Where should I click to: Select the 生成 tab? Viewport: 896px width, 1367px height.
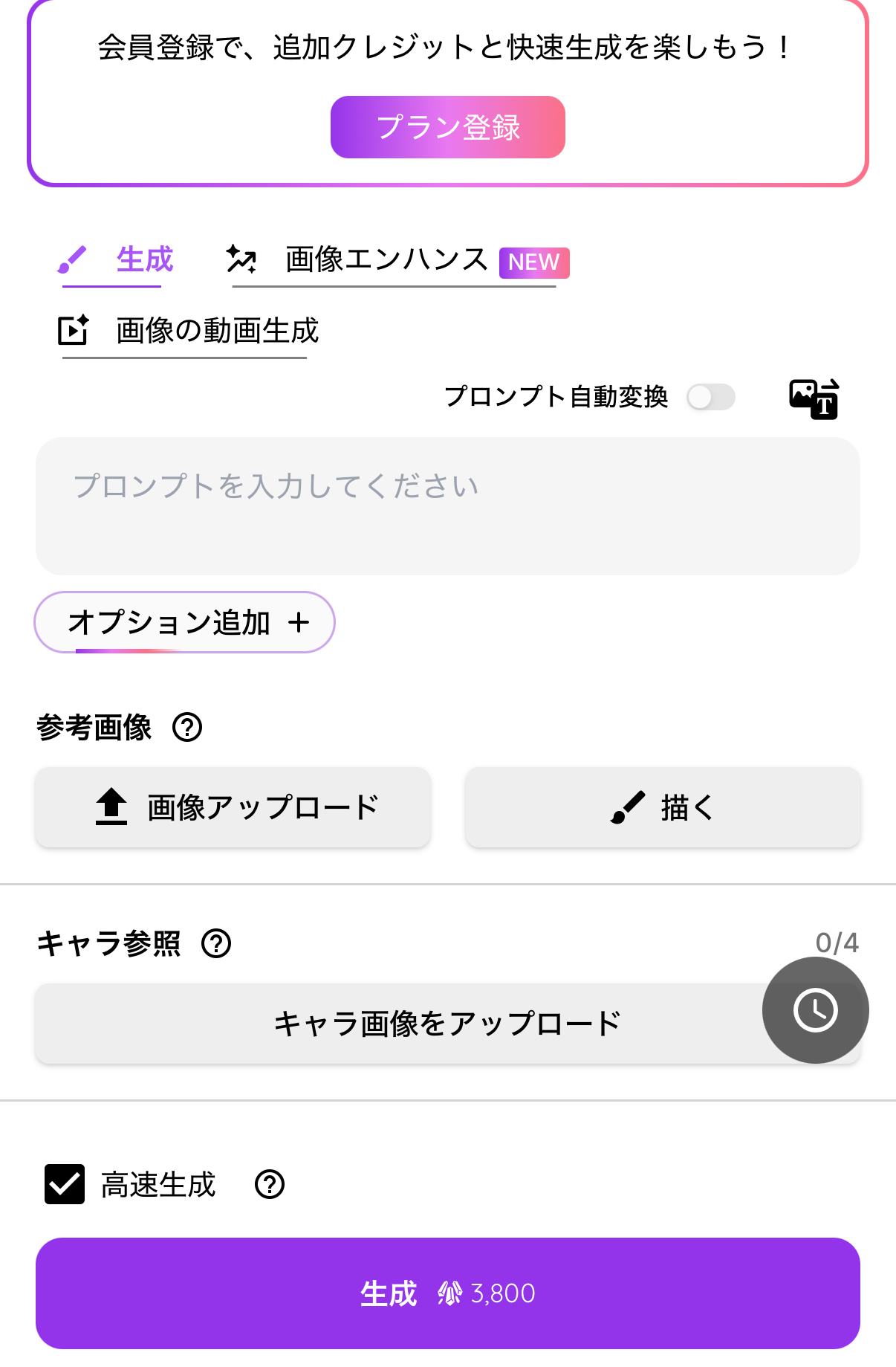(117, 261)
